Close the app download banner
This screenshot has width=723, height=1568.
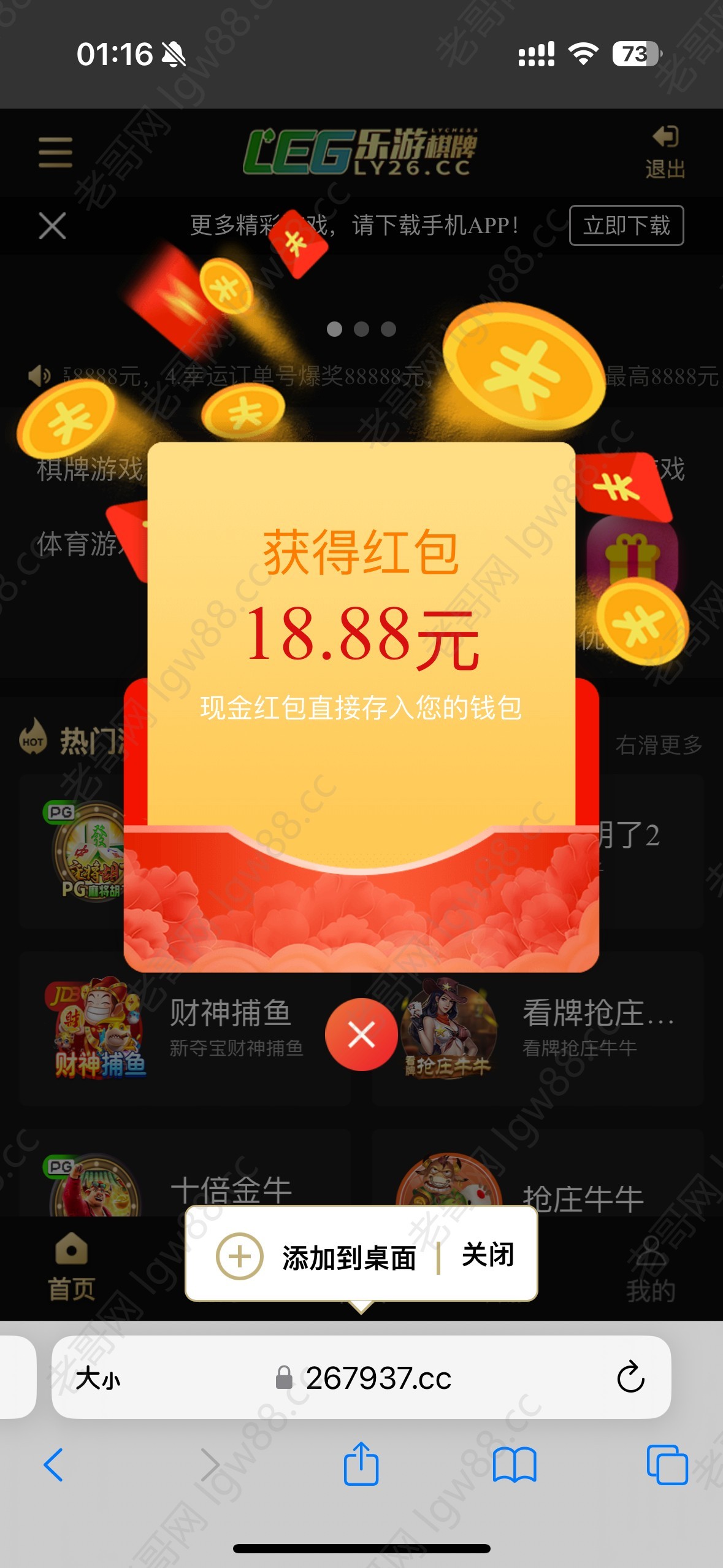click(52, 226)
